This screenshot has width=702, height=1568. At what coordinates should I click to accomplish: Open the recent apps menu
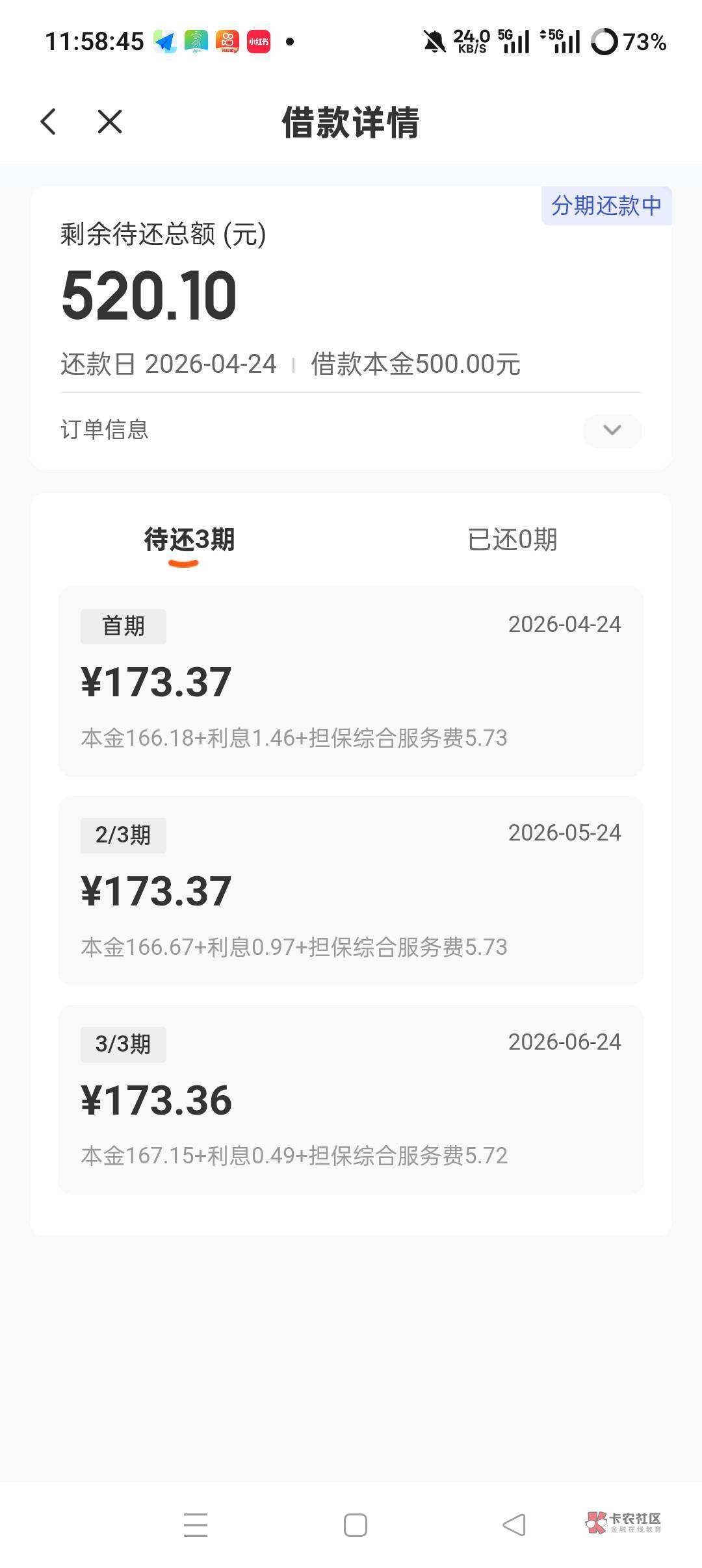[x=196, y=1524]
